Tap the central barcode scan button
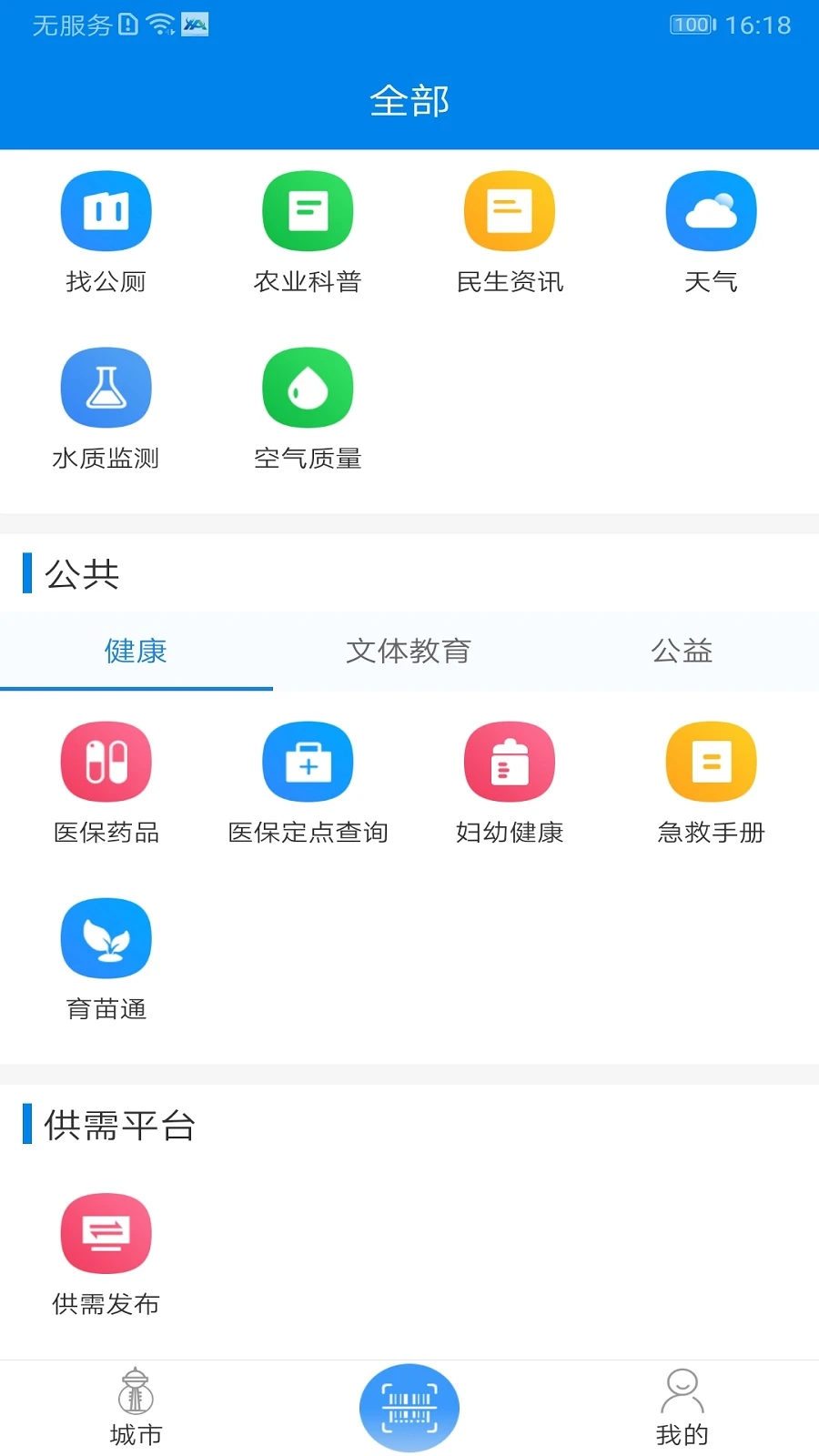The width and height of the screenshot is (819, 1456). click(x=409, y=1406)
